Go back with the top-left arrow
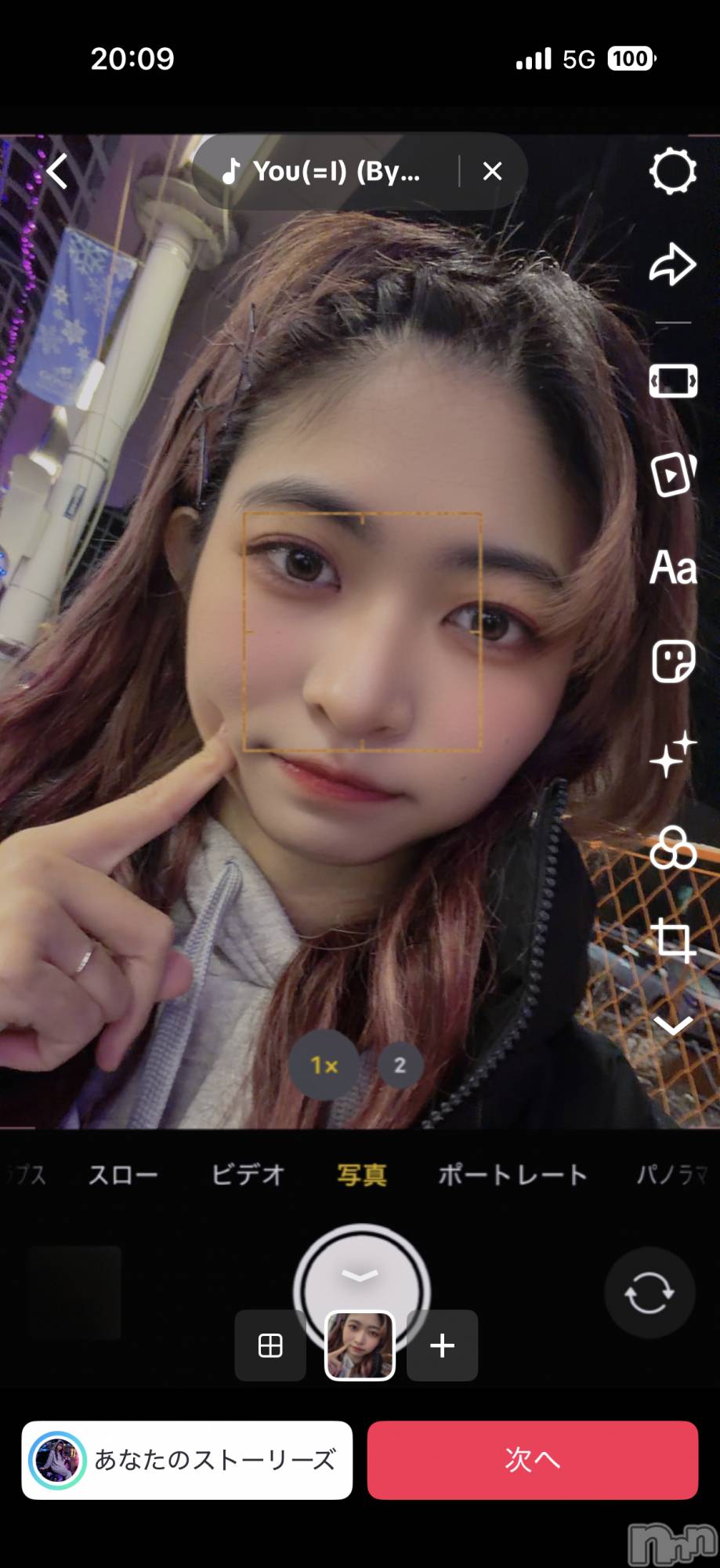Image resolution: width=720 pixels, height=1568 pixels. [x=57, y=171]
